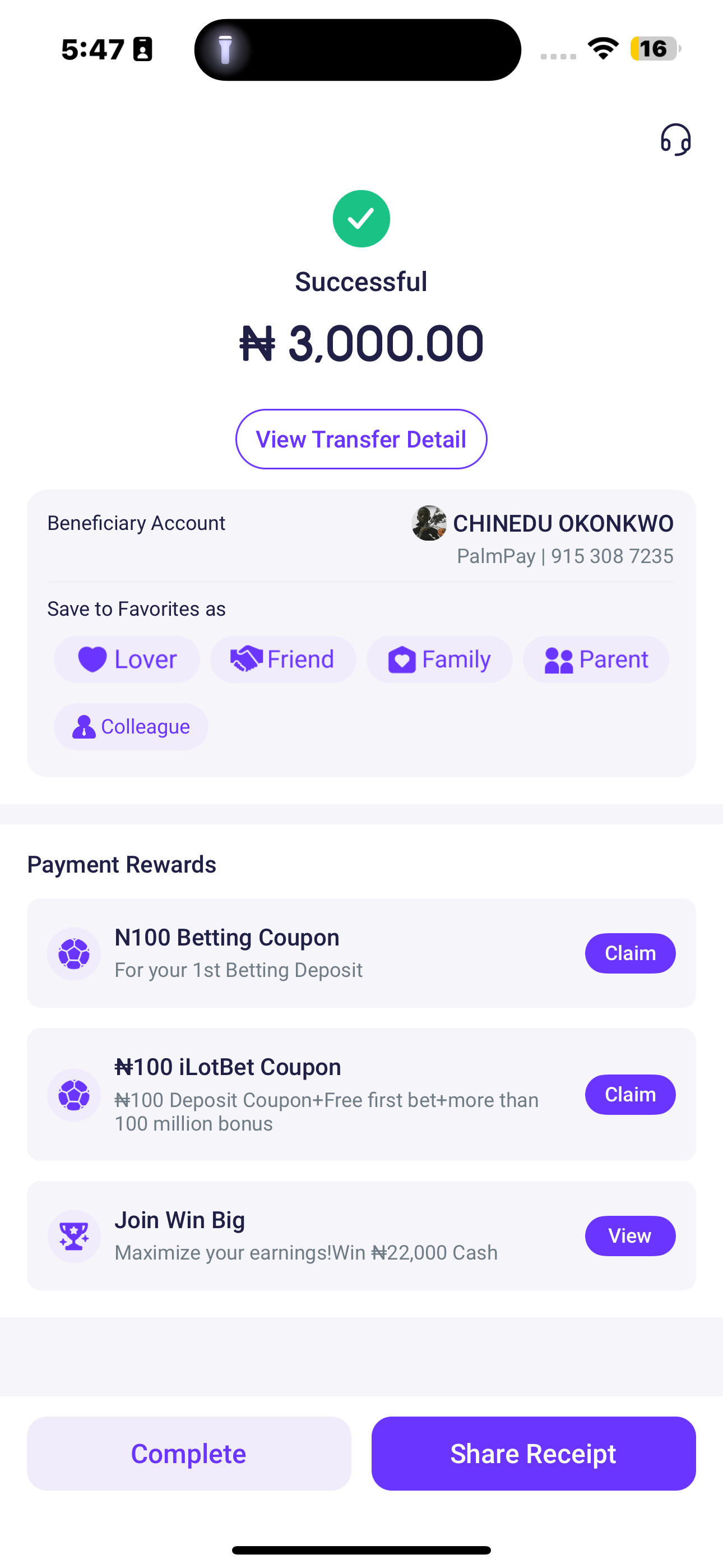Claim the N100 Betting Coupon
Image resolution: width=723 pixels, height=1568 pixels.
[630, 953]
